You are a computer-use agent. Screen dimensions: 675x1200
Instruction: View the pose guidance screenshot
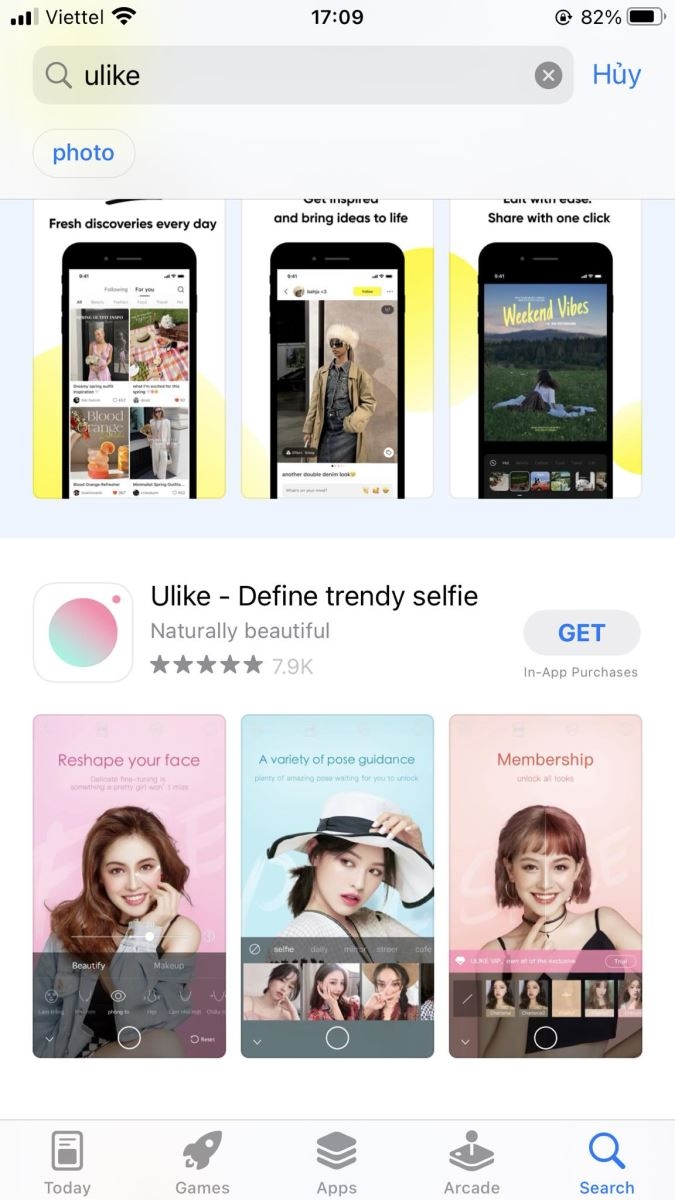pos(337,886)
